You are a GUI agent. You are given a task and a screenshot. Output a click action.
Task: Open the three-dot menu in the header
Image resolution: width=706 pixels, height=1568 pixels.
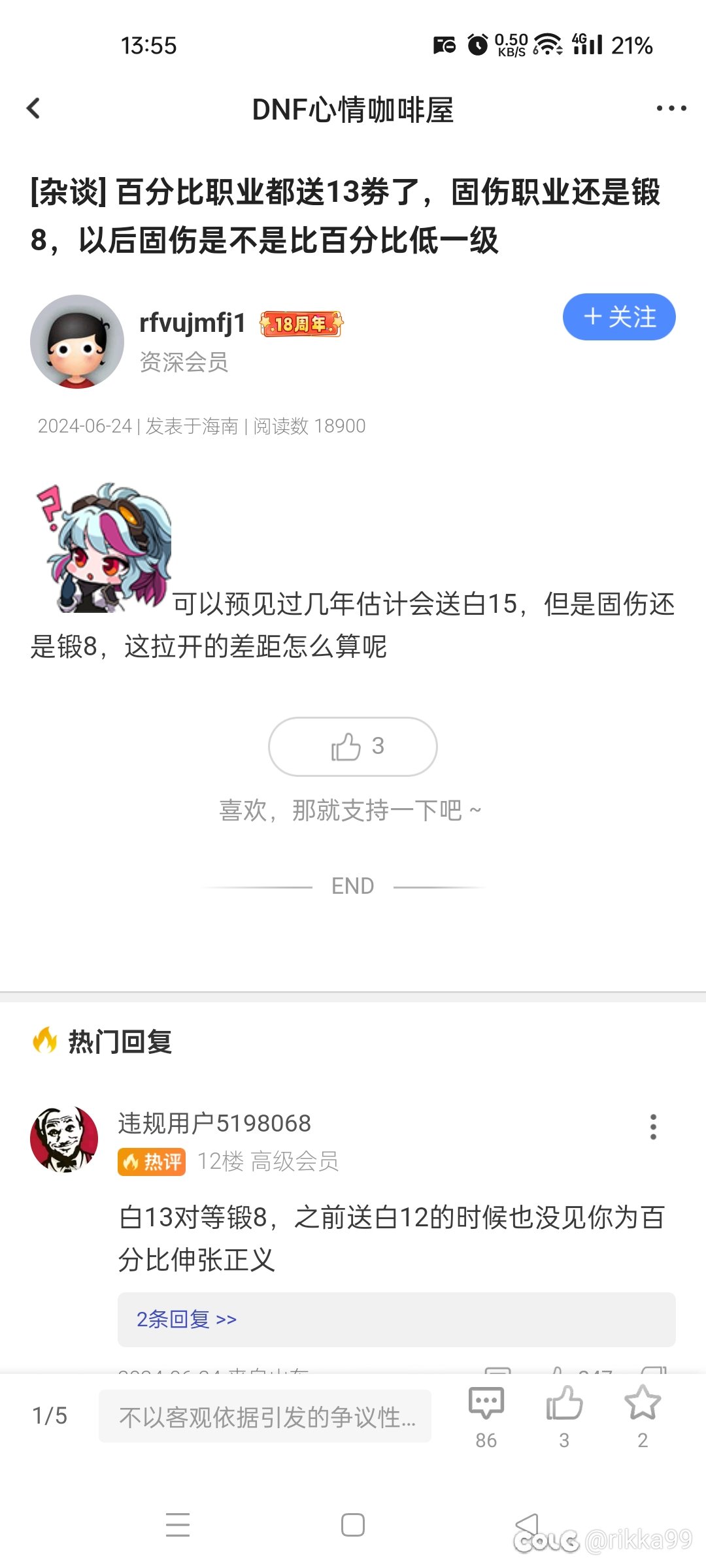(671, 108)
